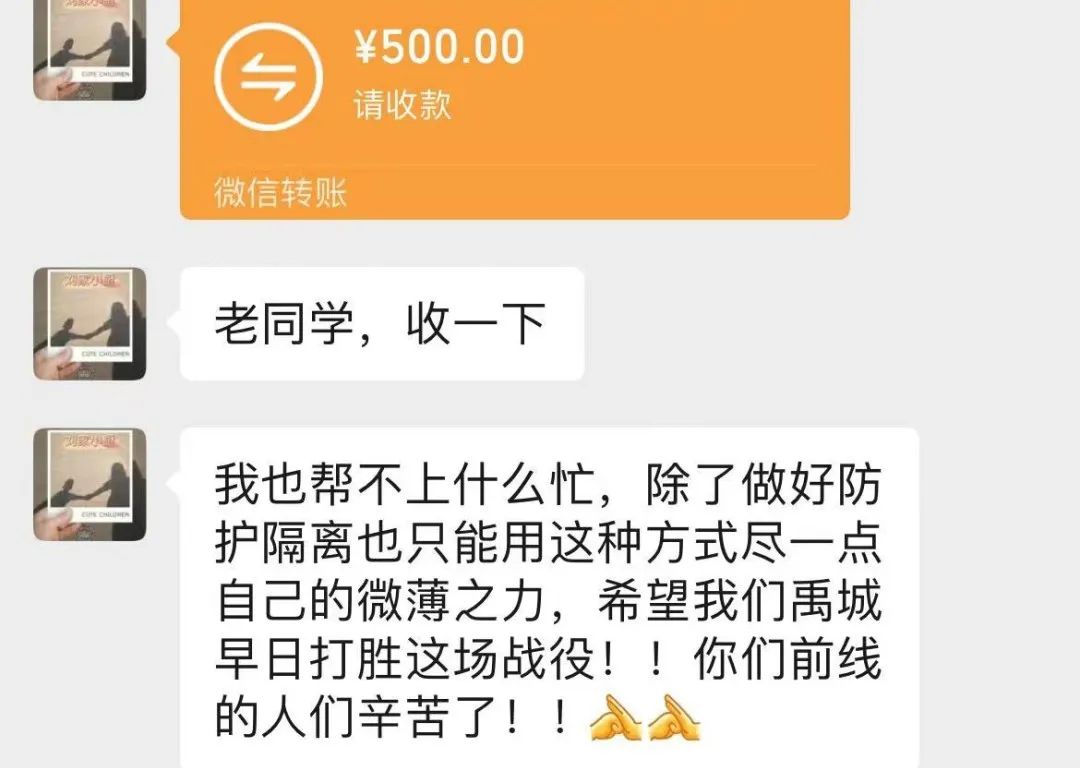Open profile from avatar next to "老同学，收一下"
Viewport: 1080px width, 768px height.
click(x=90, y=324)
